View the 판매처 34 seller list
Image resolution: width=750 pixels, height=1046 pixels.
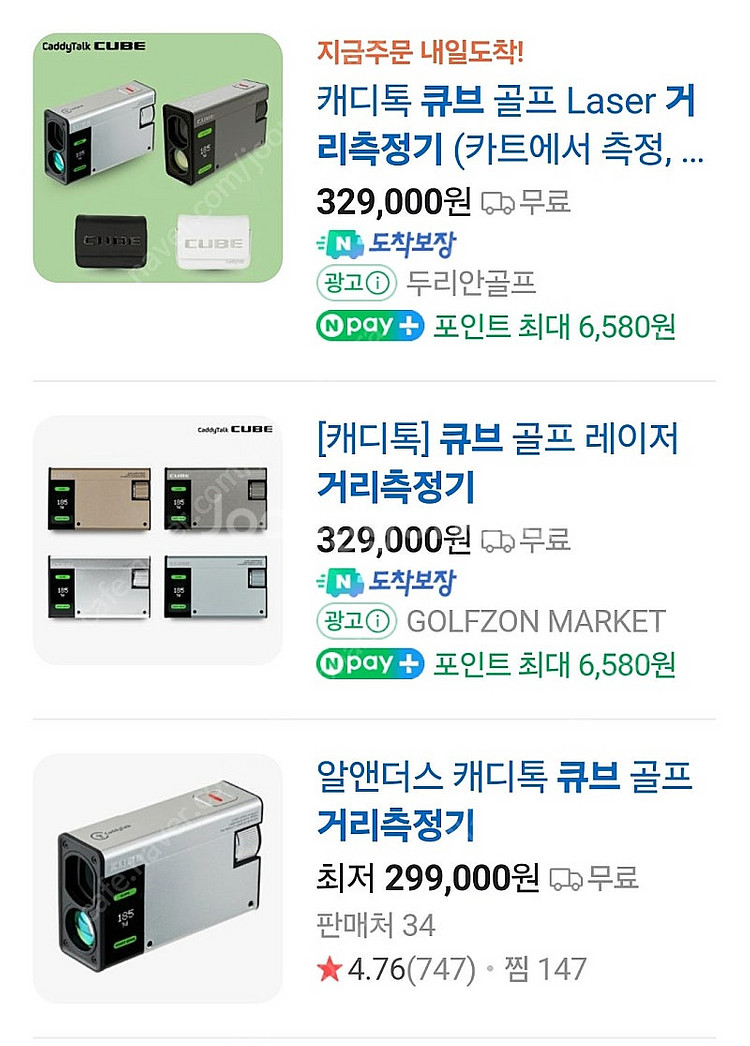coord(376,925)
